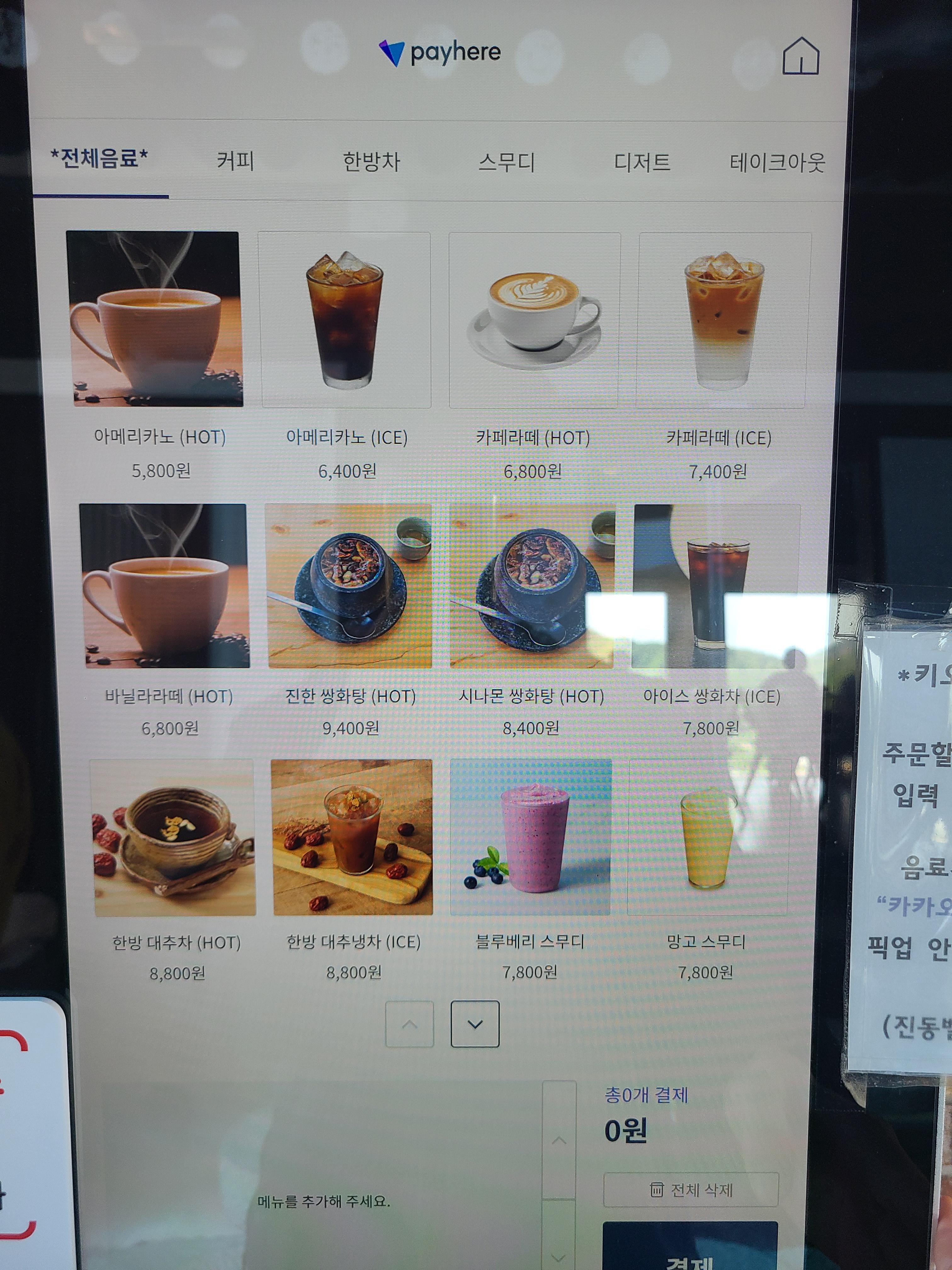The width and height of the screenshot is (952, 1270).
Task: Tap the previous page up arrow below menu
Action: click(x=409, y=1024)
